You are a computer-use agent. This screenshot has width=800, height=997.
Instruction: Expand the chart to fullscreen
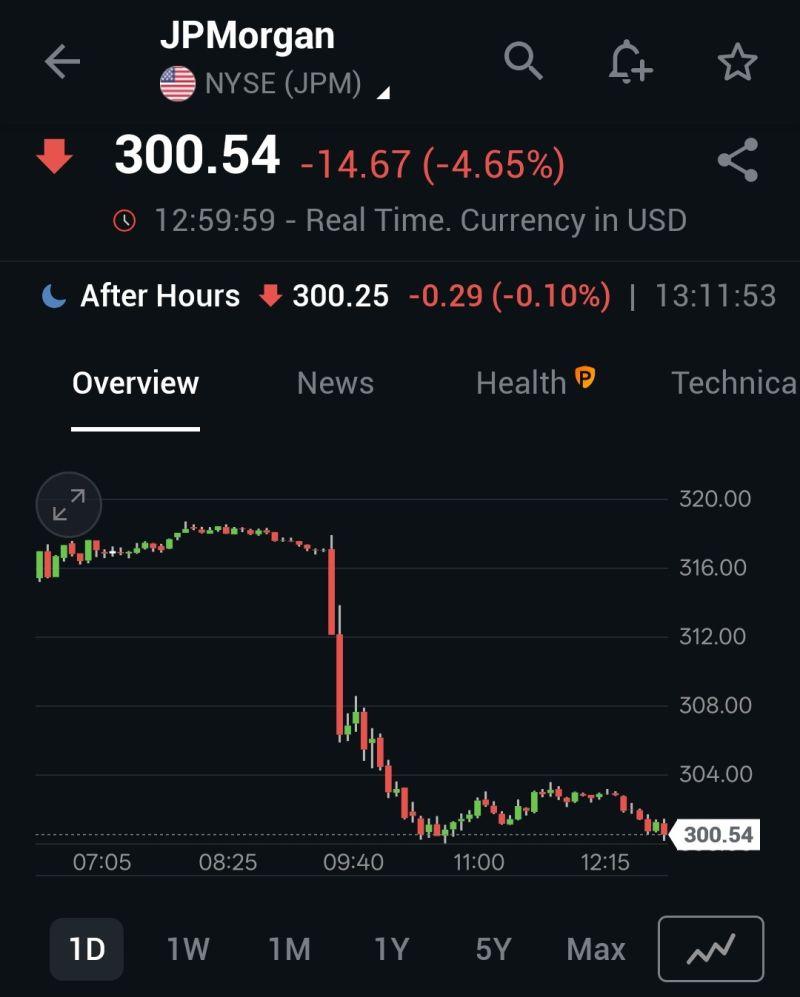[x=69, y=507]
